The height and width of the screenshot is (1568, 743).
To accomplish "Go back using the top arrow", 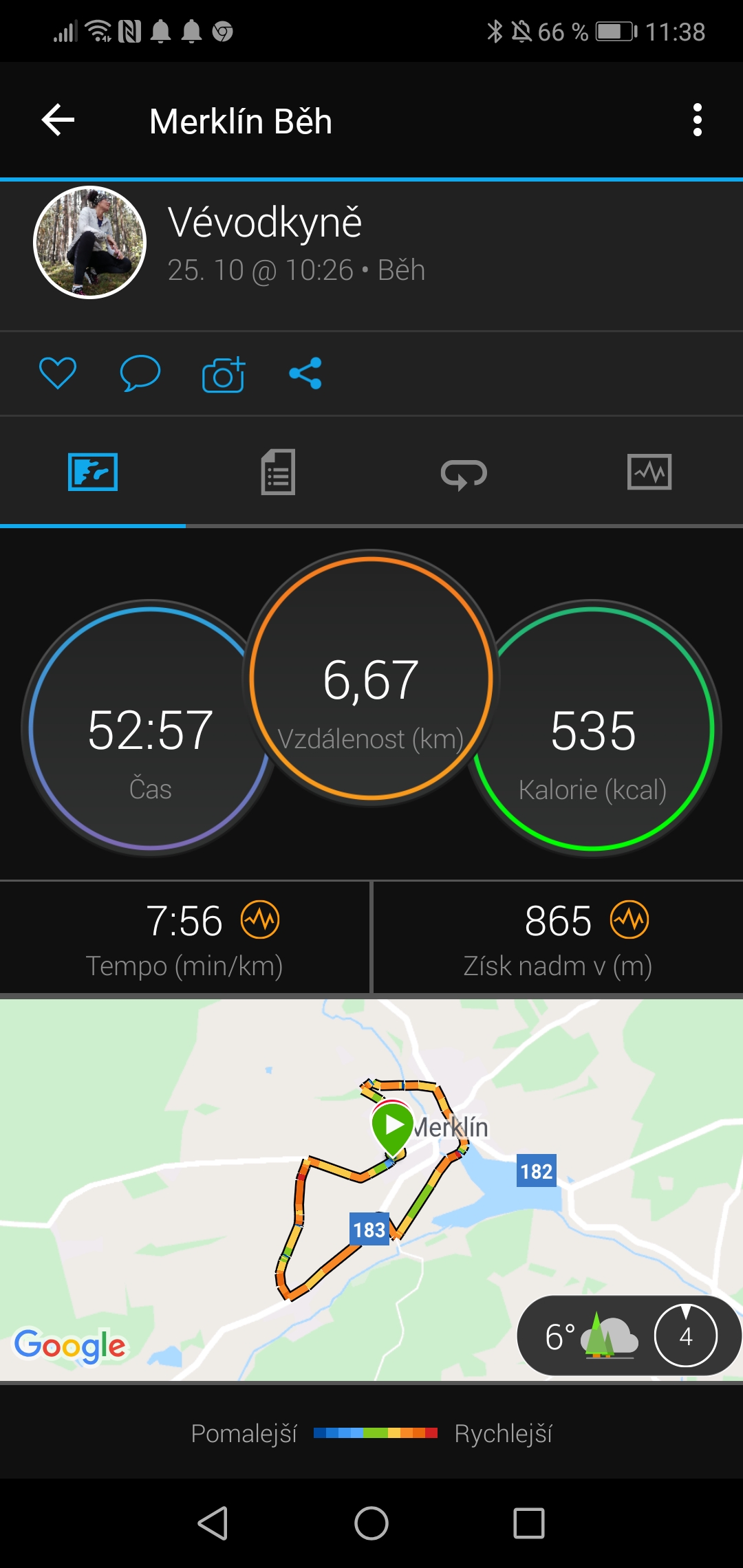I will tap(58, 120).
